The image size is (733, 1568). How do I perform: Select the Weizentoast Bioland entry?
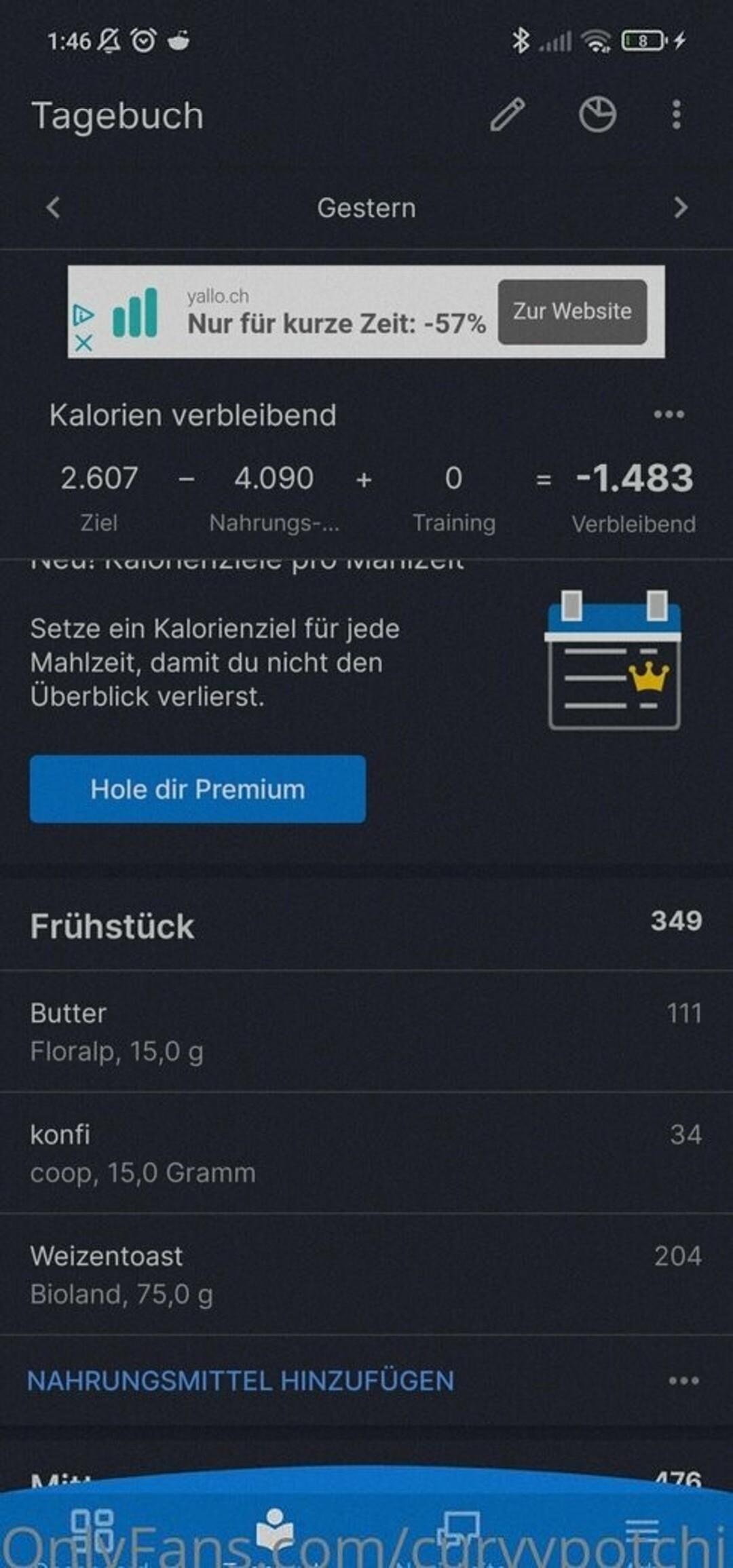pos(366,1274)
